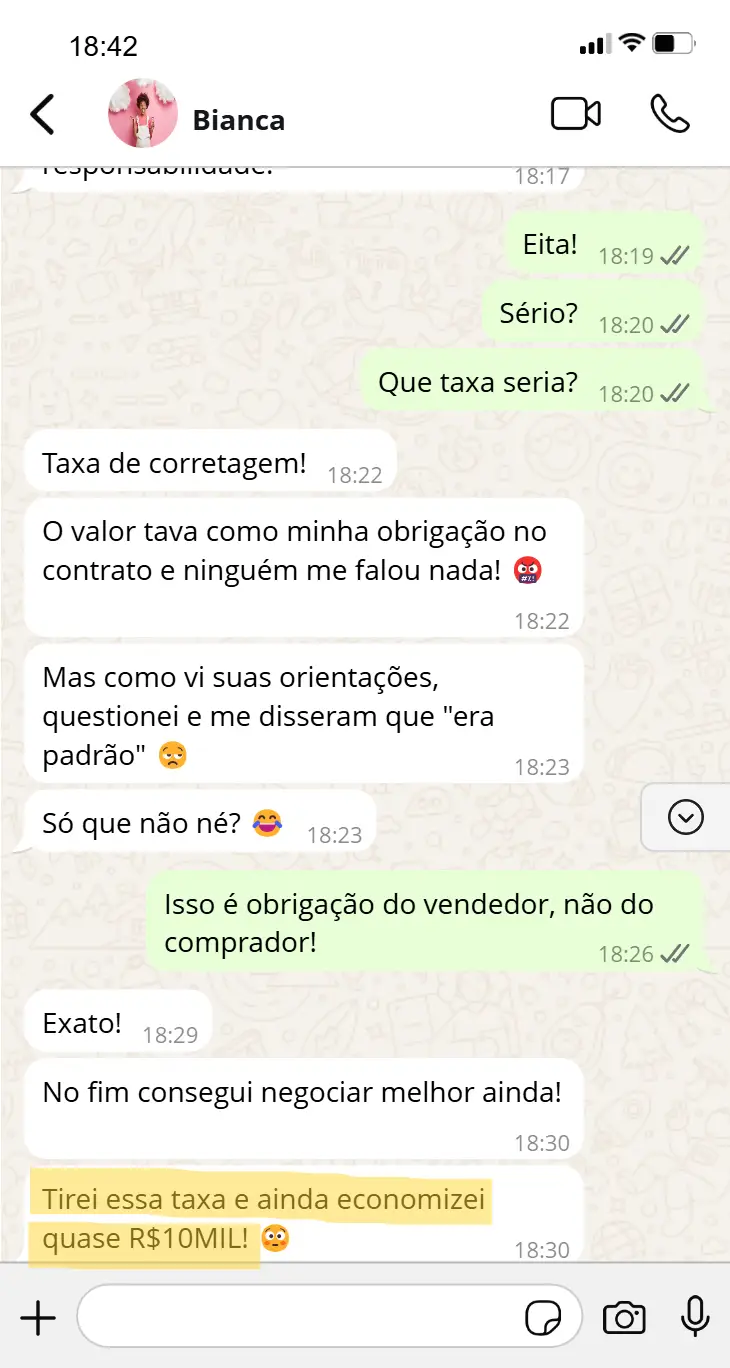Screen dimensions: 730x1368
Task: Select the highlighted message about saving R$10MIL
Action: 265,1212
